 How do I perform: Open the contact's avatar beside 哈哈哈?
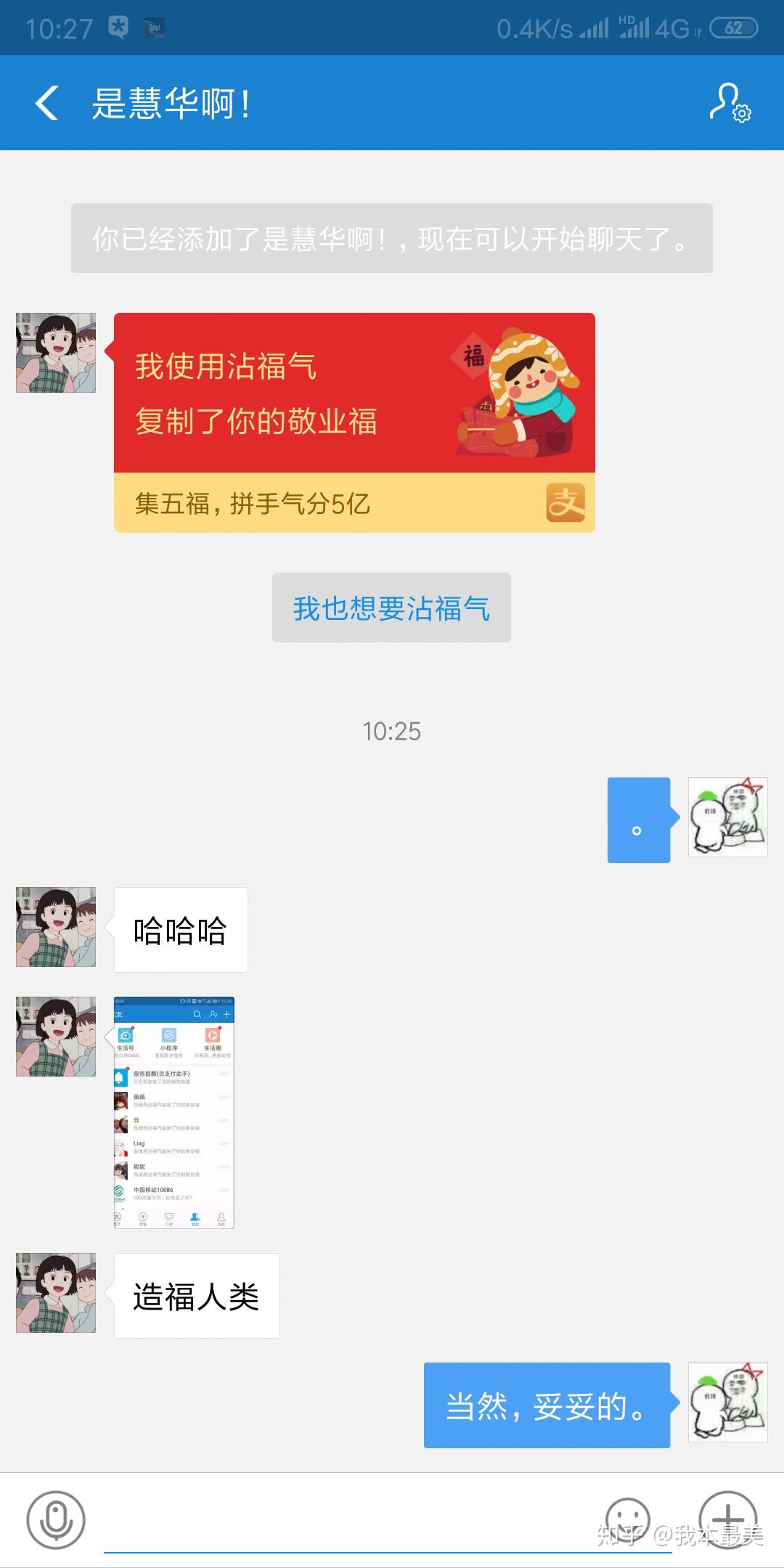[x=56, y=927]
